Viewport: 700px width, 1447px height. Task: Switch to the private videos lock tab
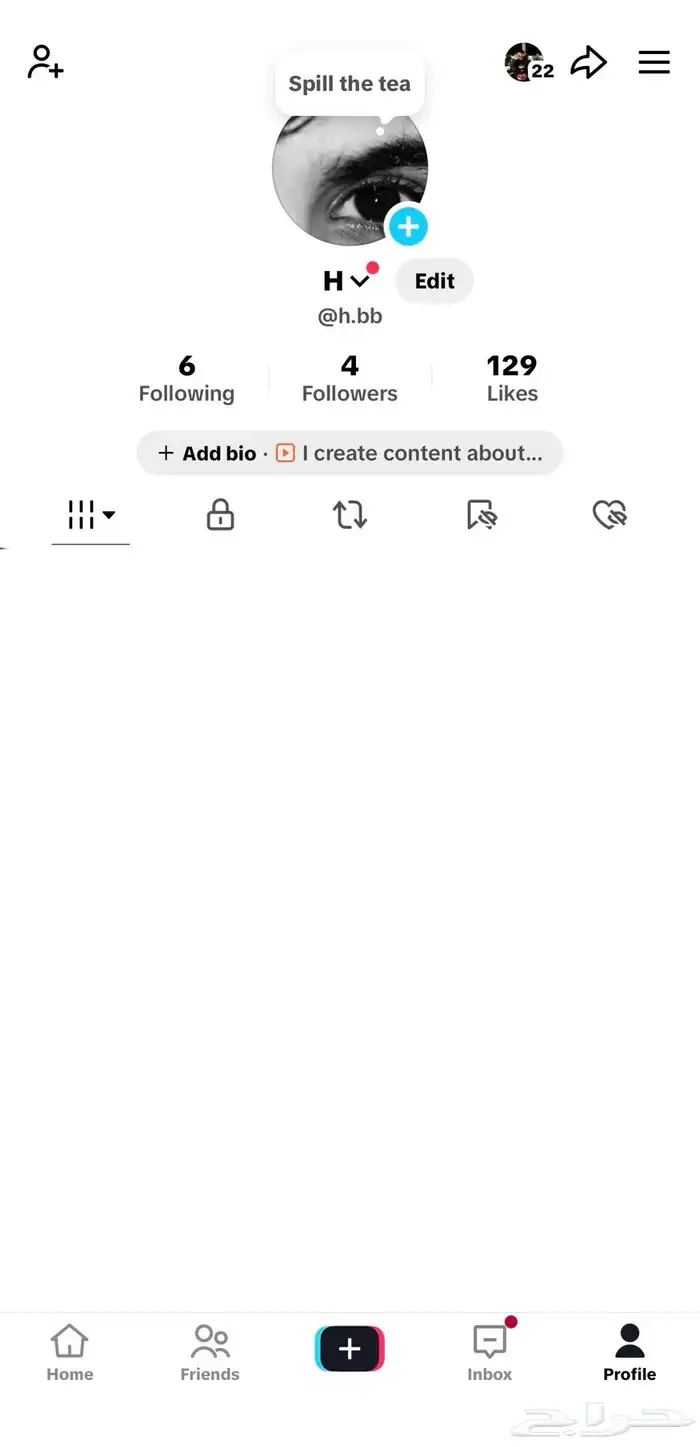point(220,515)
